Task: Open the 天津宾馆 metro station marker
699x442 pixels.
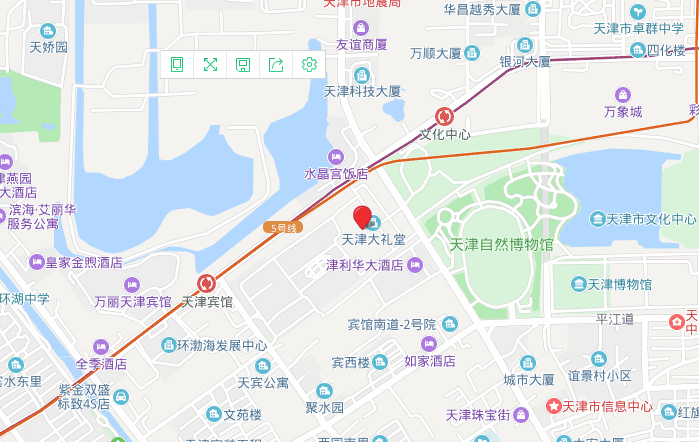Action: 207,284
